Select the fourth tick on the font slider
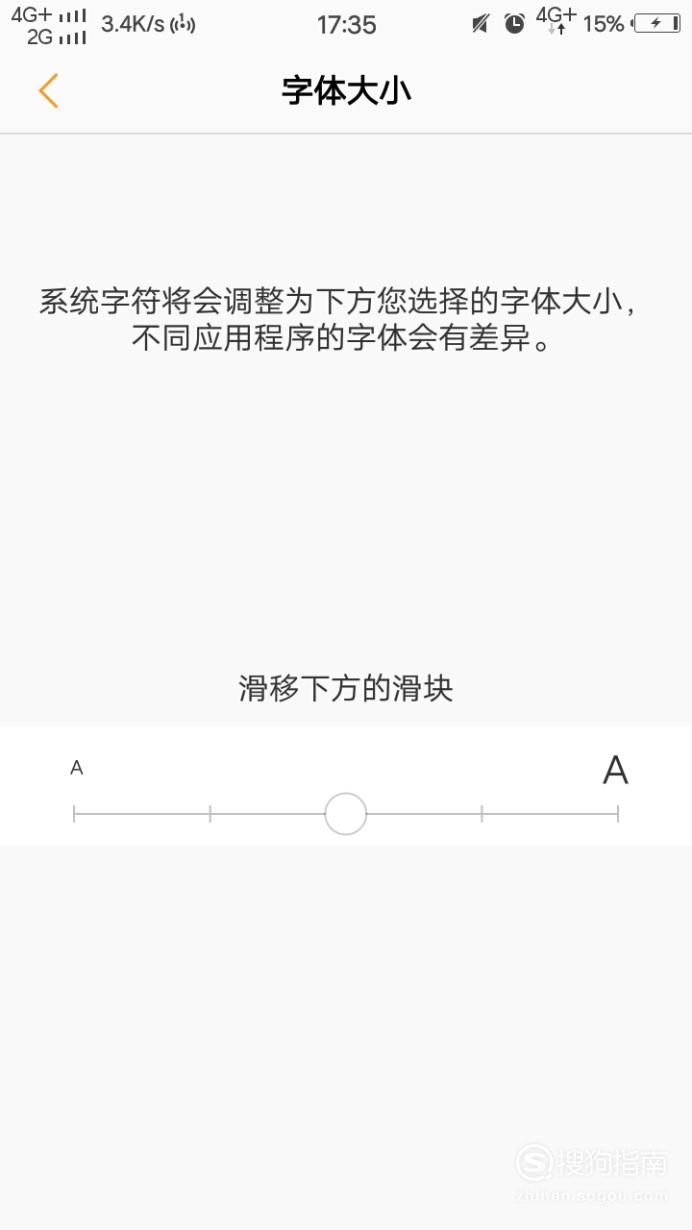692x1230 pixels. (x=482, y=814)
